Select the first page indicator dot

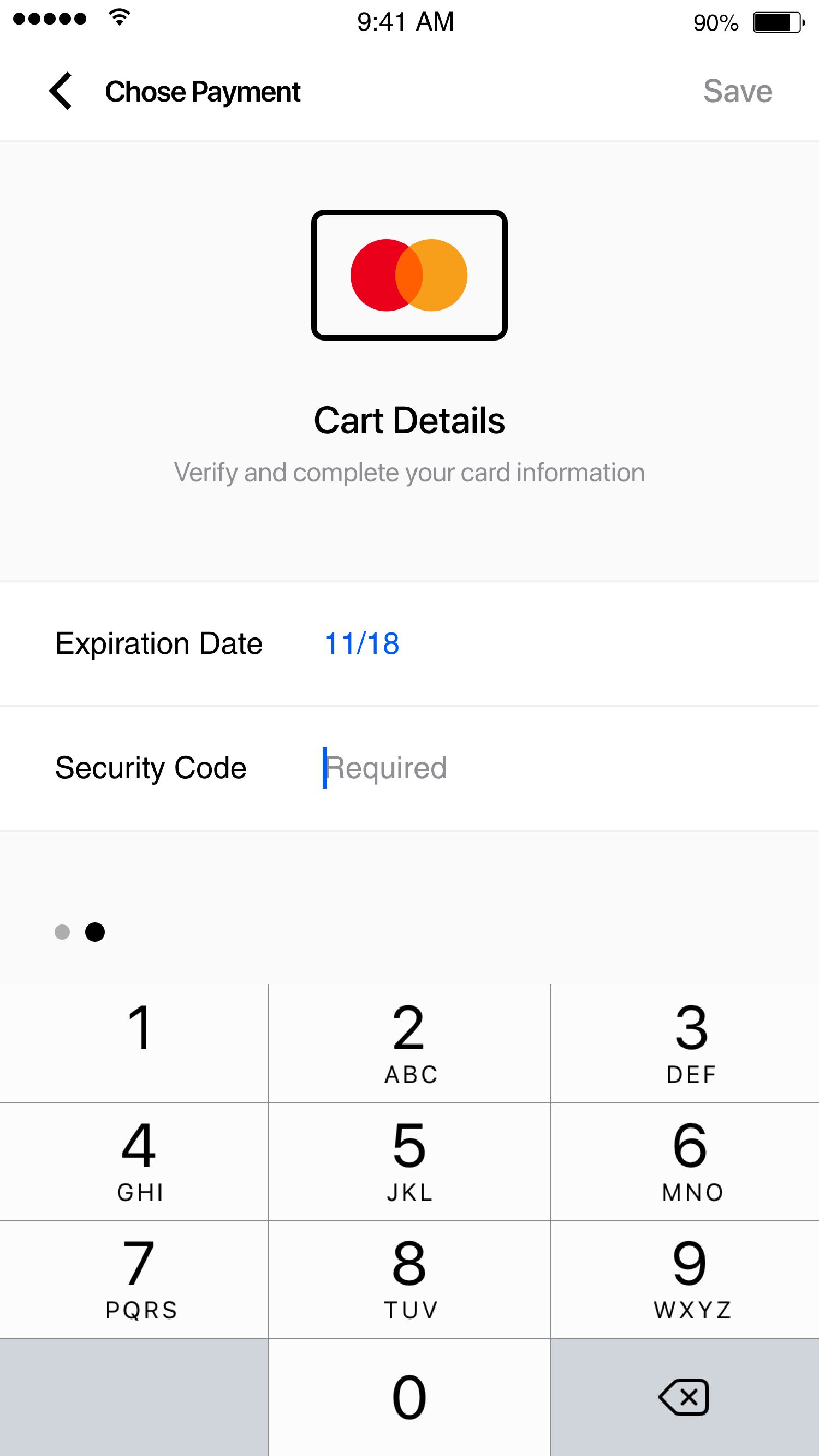[x=62, y=932]
